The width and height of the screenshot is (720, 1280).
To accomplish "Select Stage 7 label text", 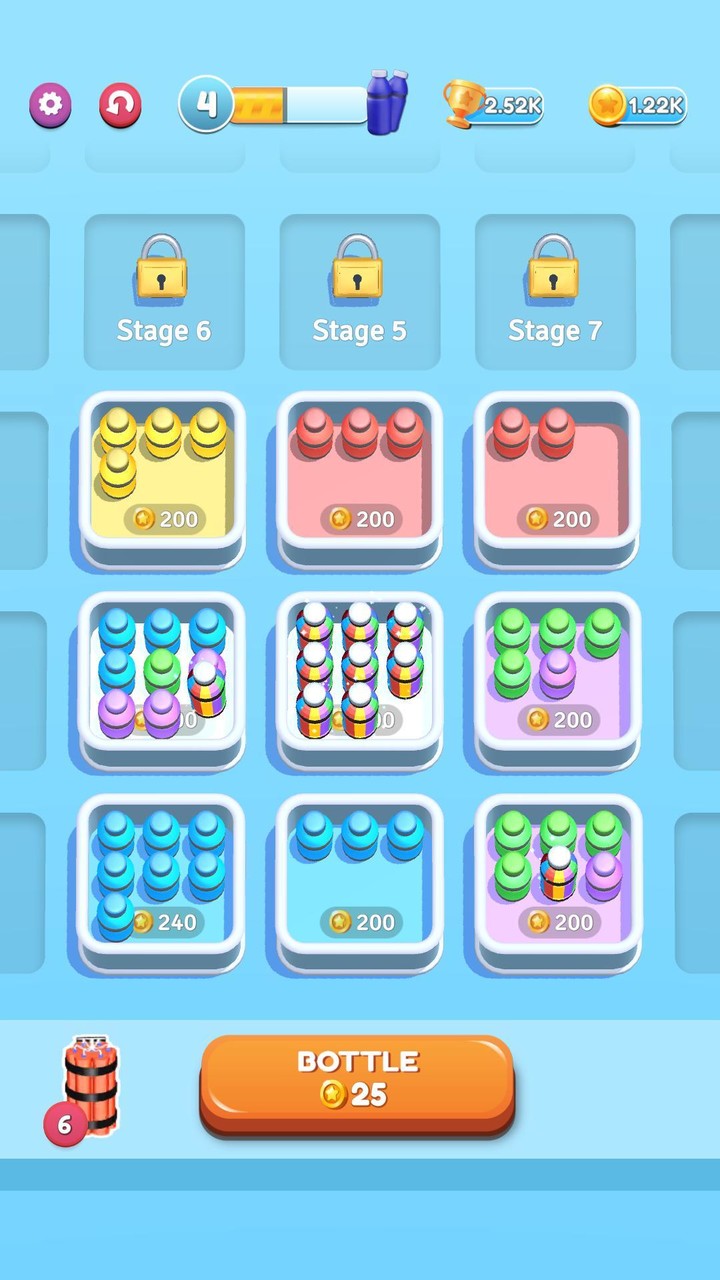I will tap(555, 330).
